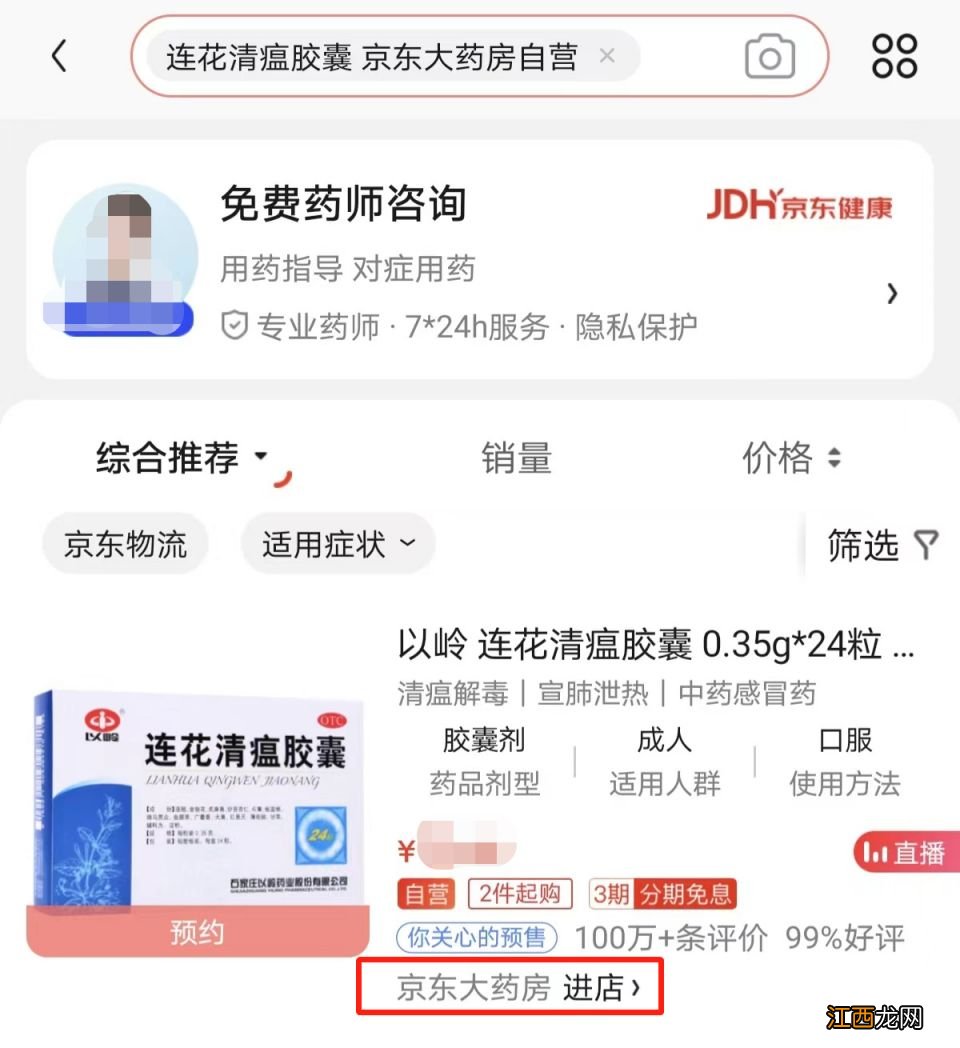This screenshot has width=960, height=1048.
Task: Tap the camera icon to search by image
Action: click(x=767, y=57)
